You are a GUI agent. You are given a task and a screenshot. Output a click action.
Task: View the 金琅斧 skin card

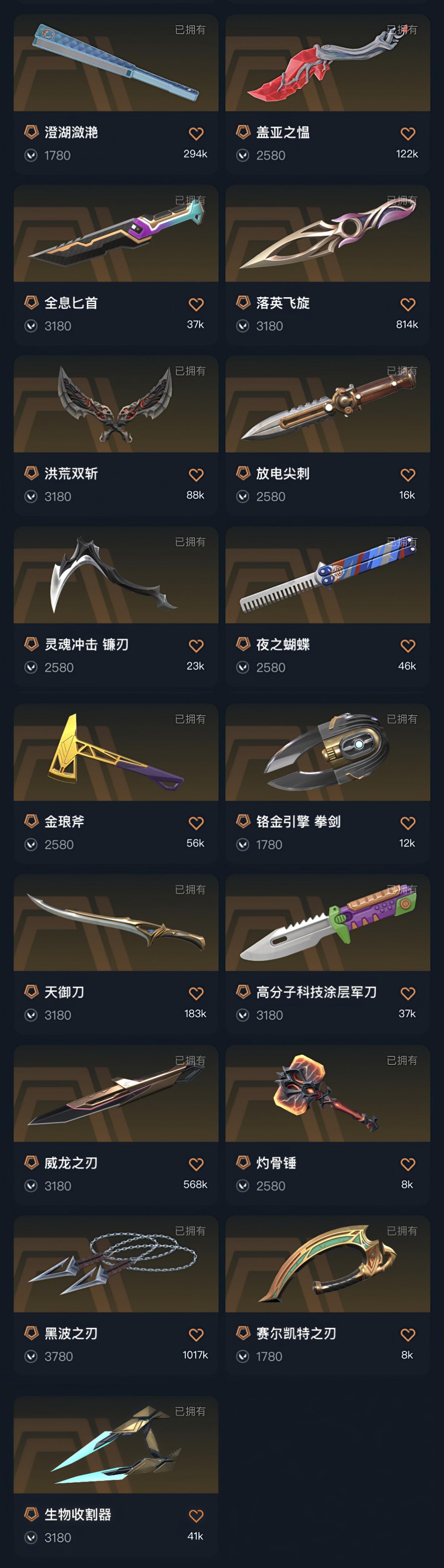click(116, 784)
